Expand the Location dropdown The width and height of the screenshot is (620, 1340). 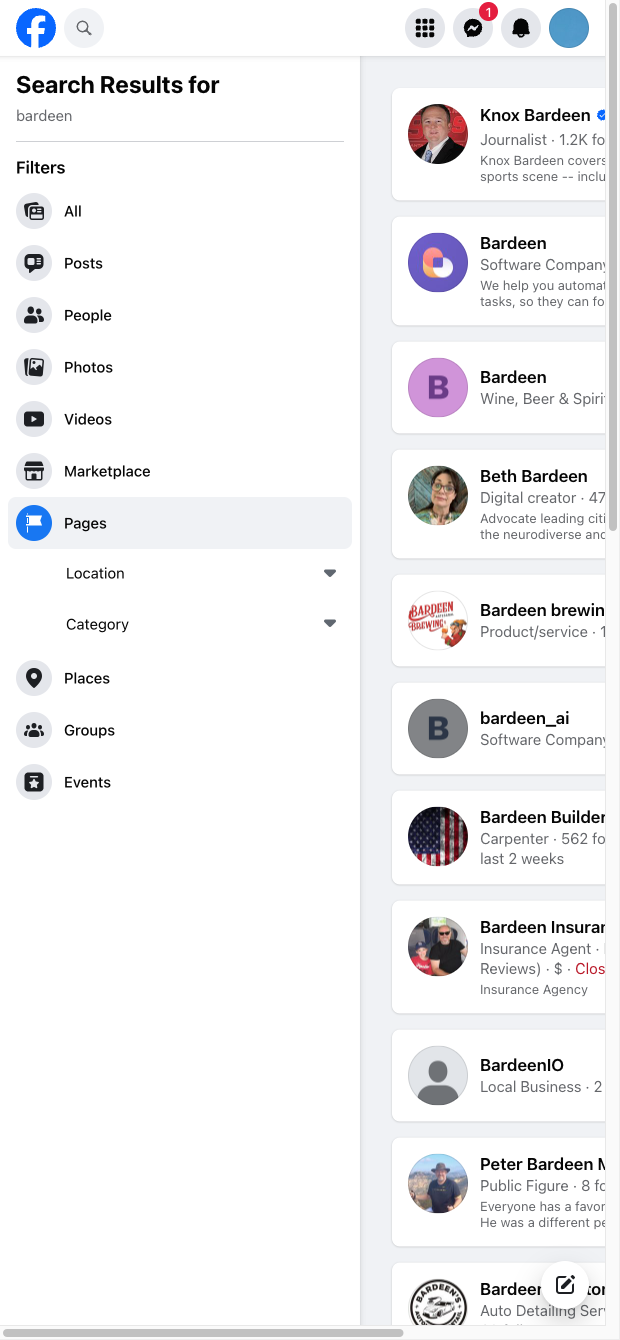point(200,573)
